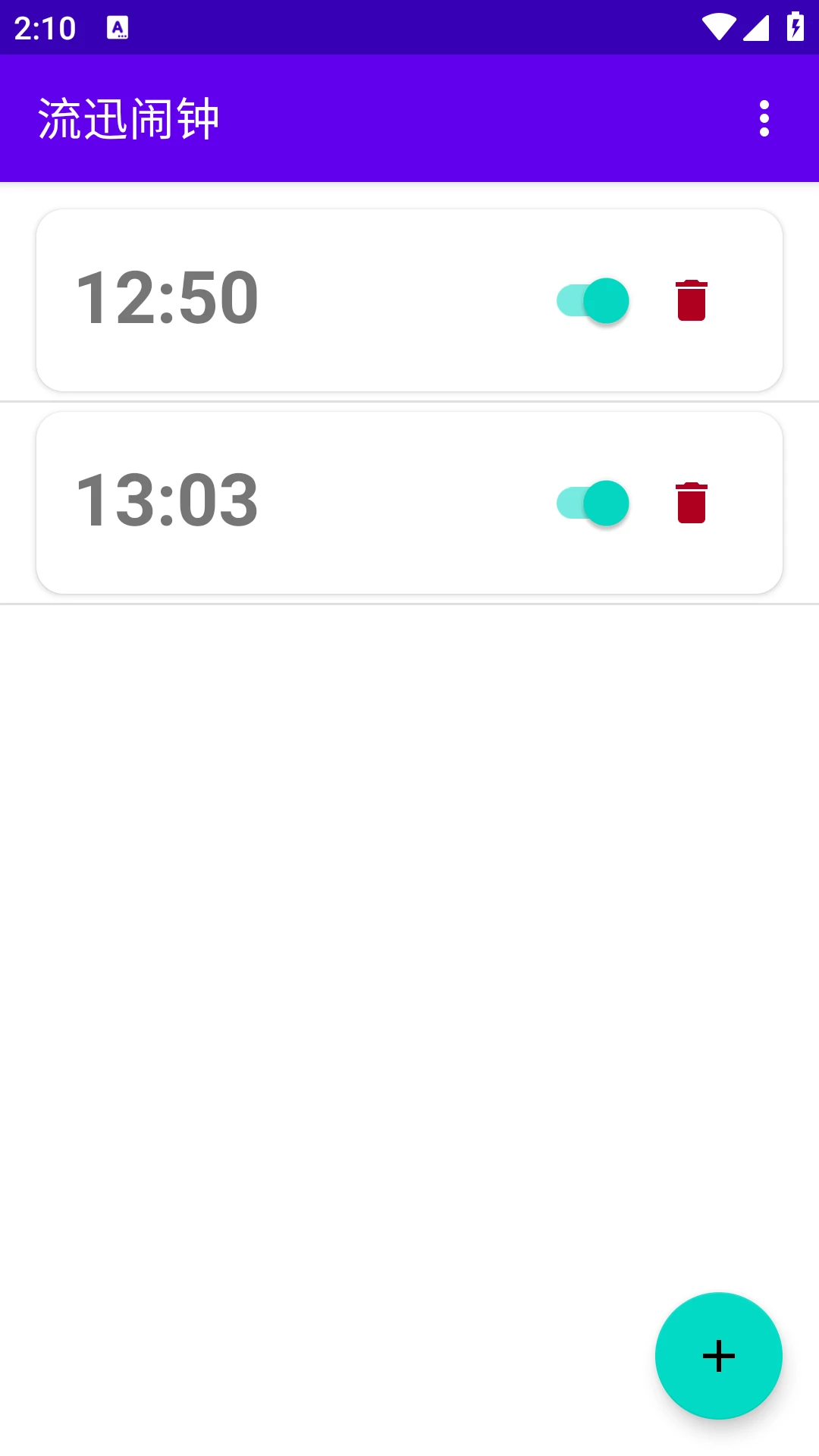Tap the app title 流迅闹钟
The width and height of the screenshot is (819, 1456).
click(129, 118)
